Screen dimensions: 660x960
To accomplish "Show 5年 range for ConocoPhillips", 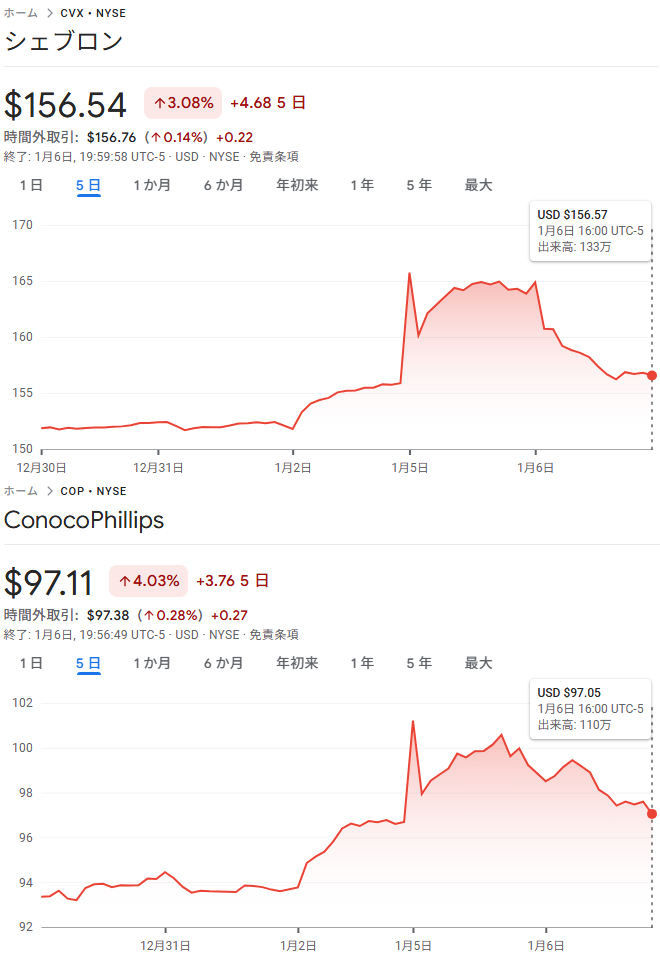I will [x=419, y=663].
